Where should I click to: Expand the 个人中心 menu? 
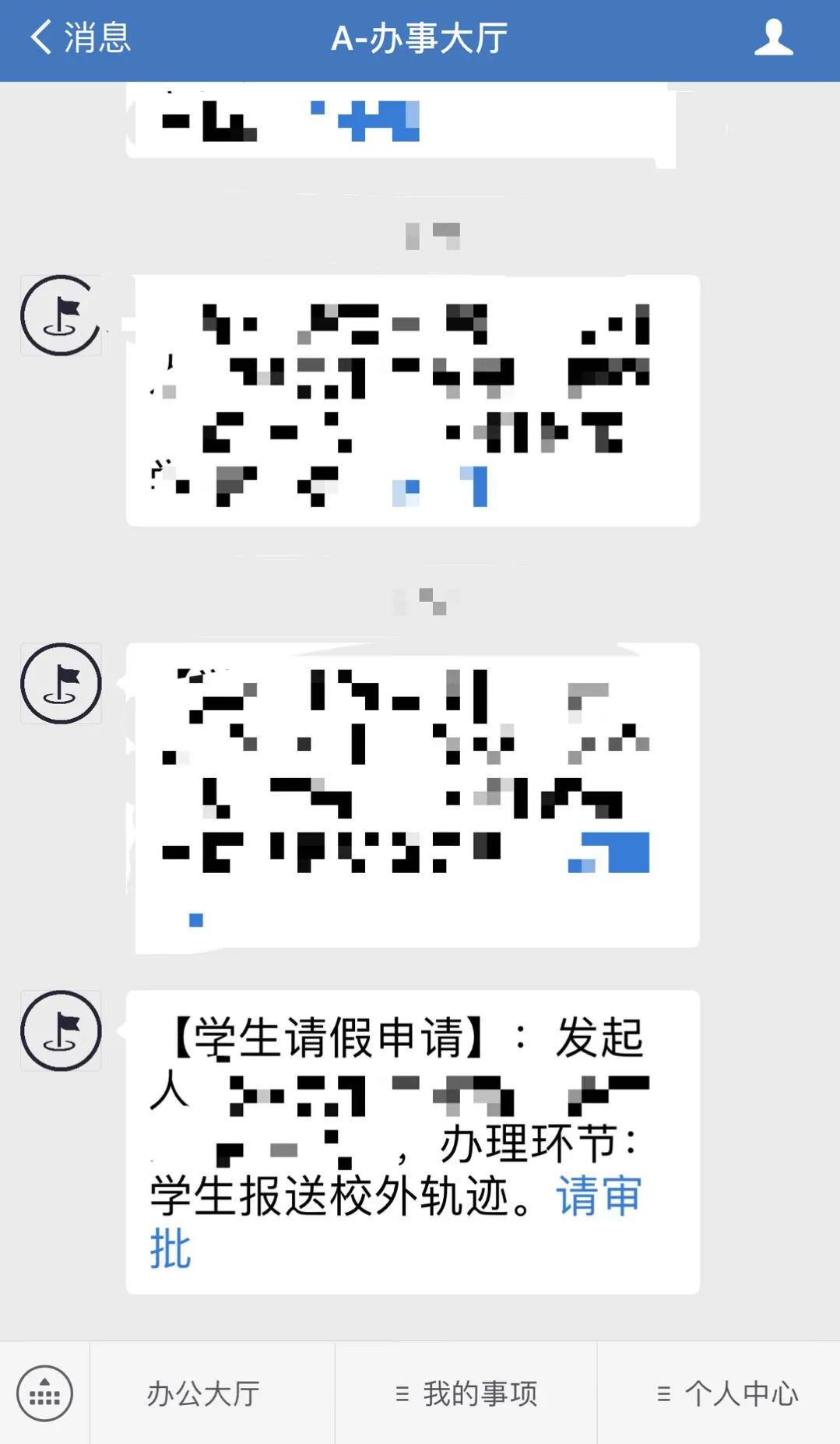click(727, 1393)
